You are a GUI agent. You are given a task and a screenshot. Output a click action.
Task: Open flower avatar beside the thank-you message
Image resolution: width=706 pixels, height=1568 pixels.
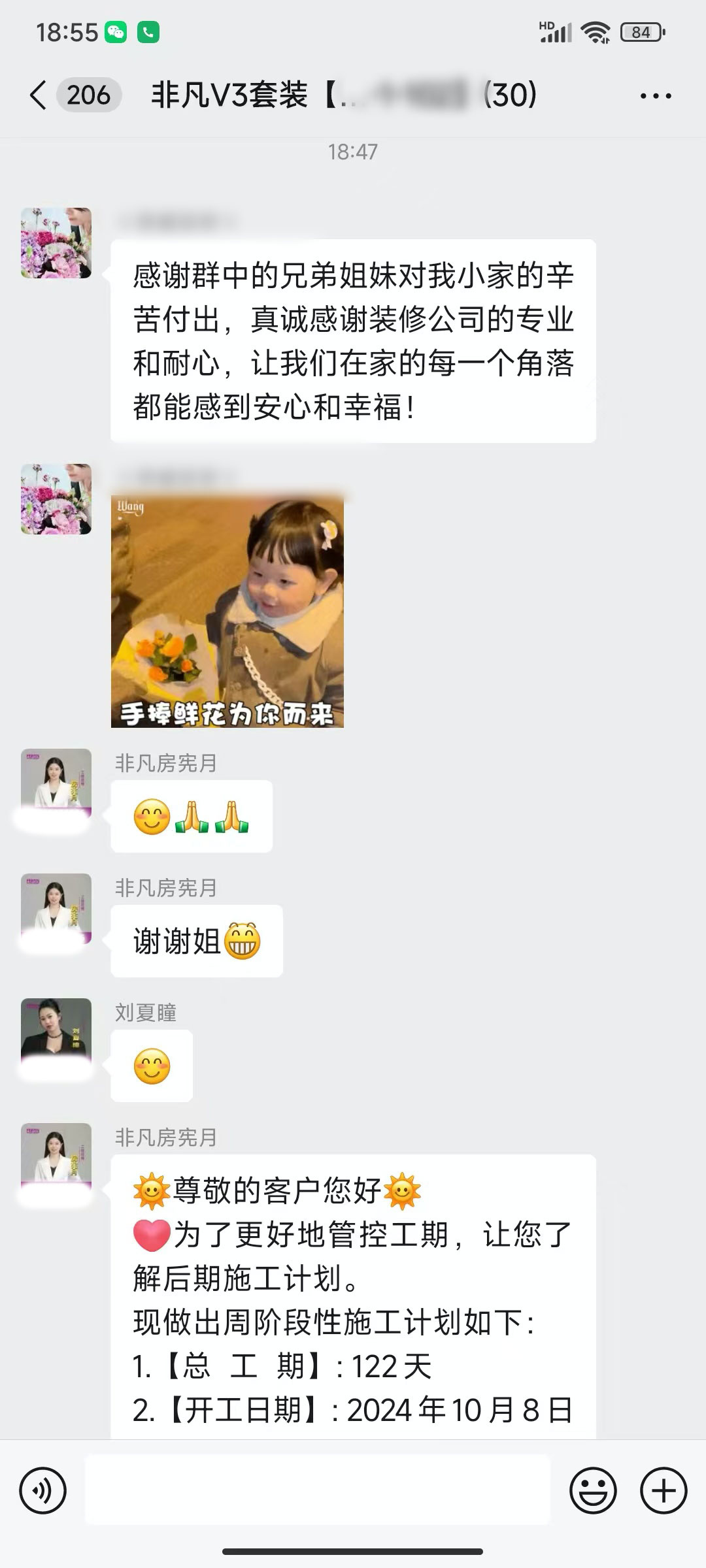pyautogui.click(x=56, y=243)
